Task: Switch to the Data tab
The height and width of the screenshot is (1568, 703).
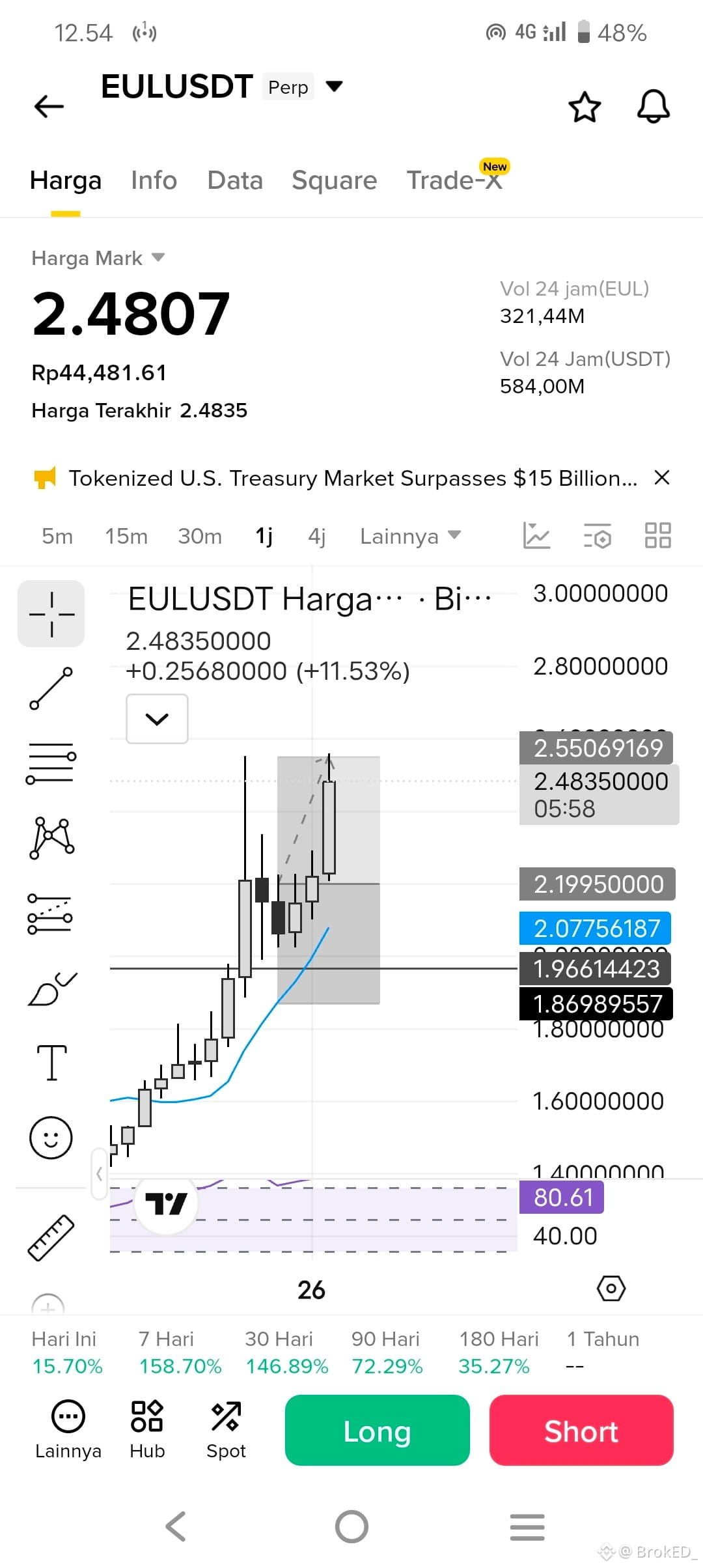Action: tap(235, 180)
